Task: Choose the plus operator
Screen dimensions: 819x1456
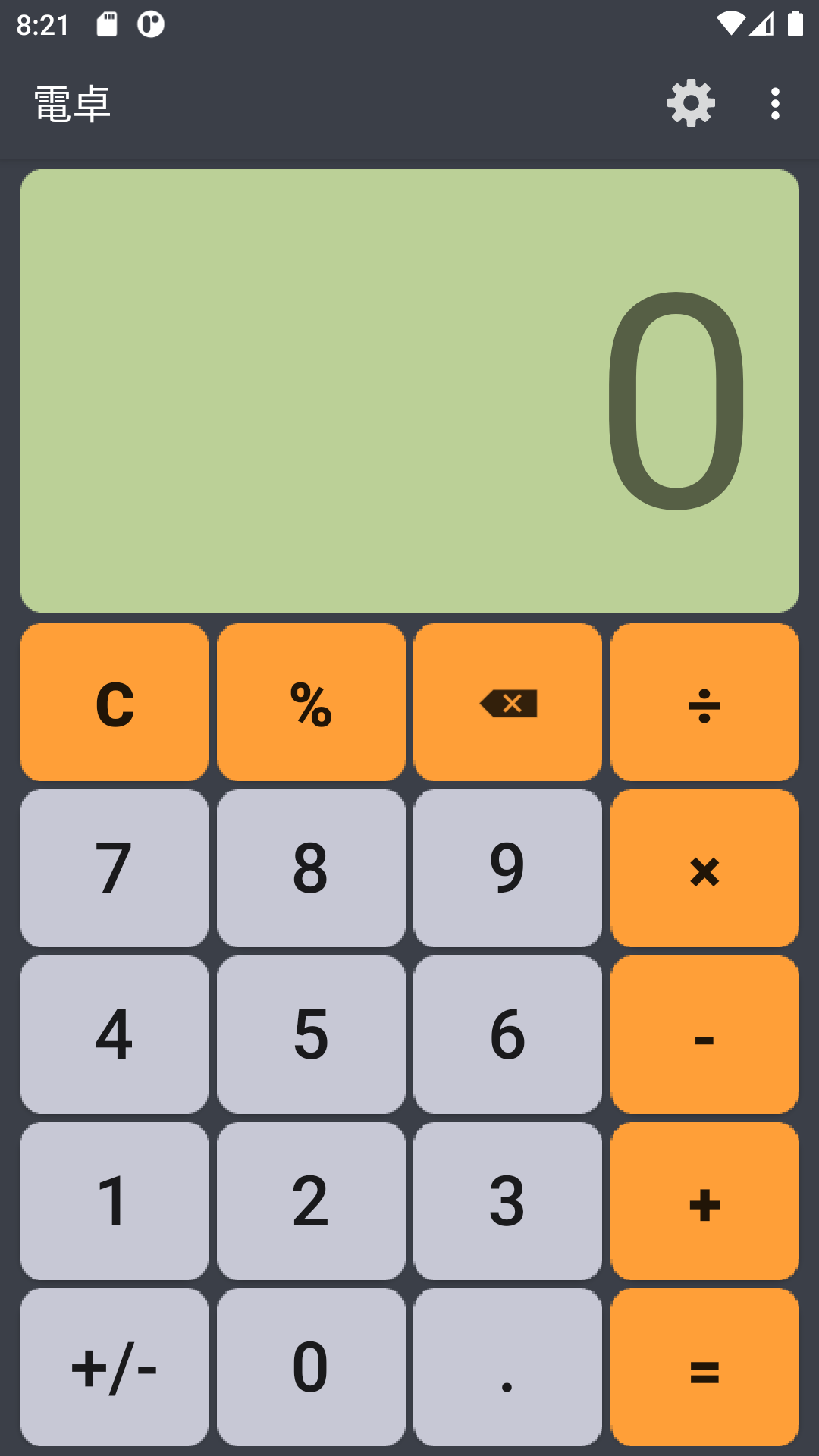Action: click(x=704, y=1201)
